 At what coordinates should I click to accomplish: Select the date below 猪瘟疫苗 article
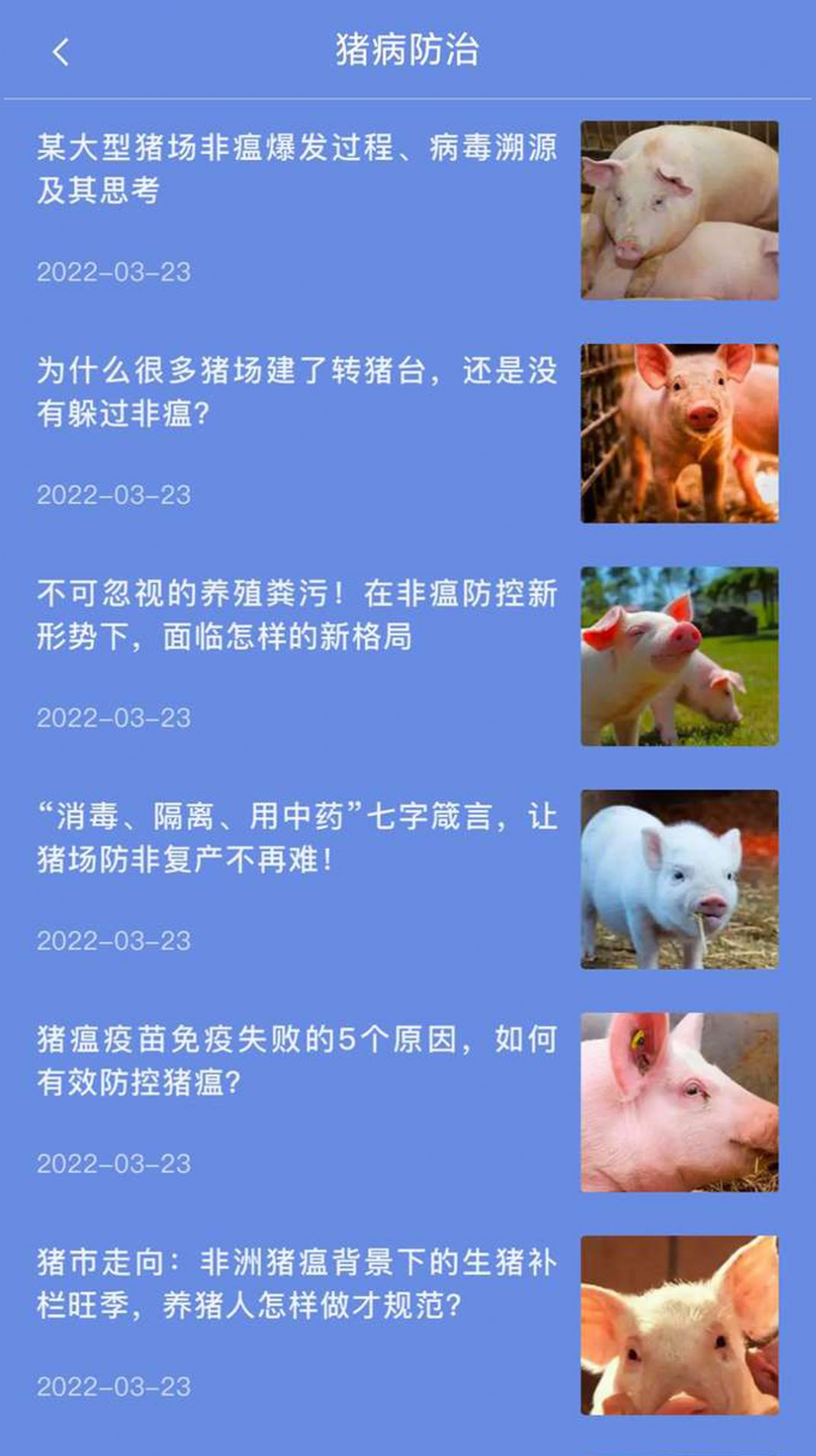114,1163
